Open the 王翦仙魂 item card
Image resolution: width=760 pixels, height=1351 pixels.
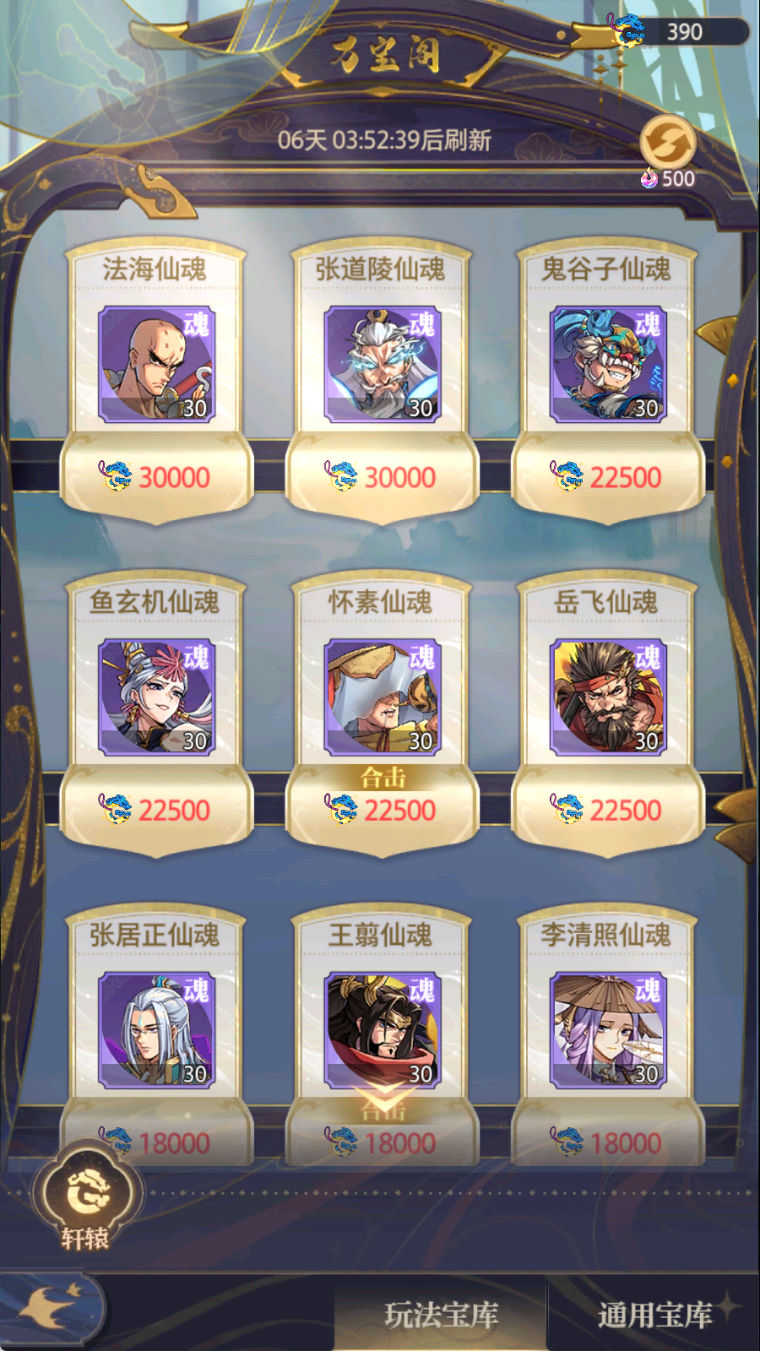point(382,1030)
